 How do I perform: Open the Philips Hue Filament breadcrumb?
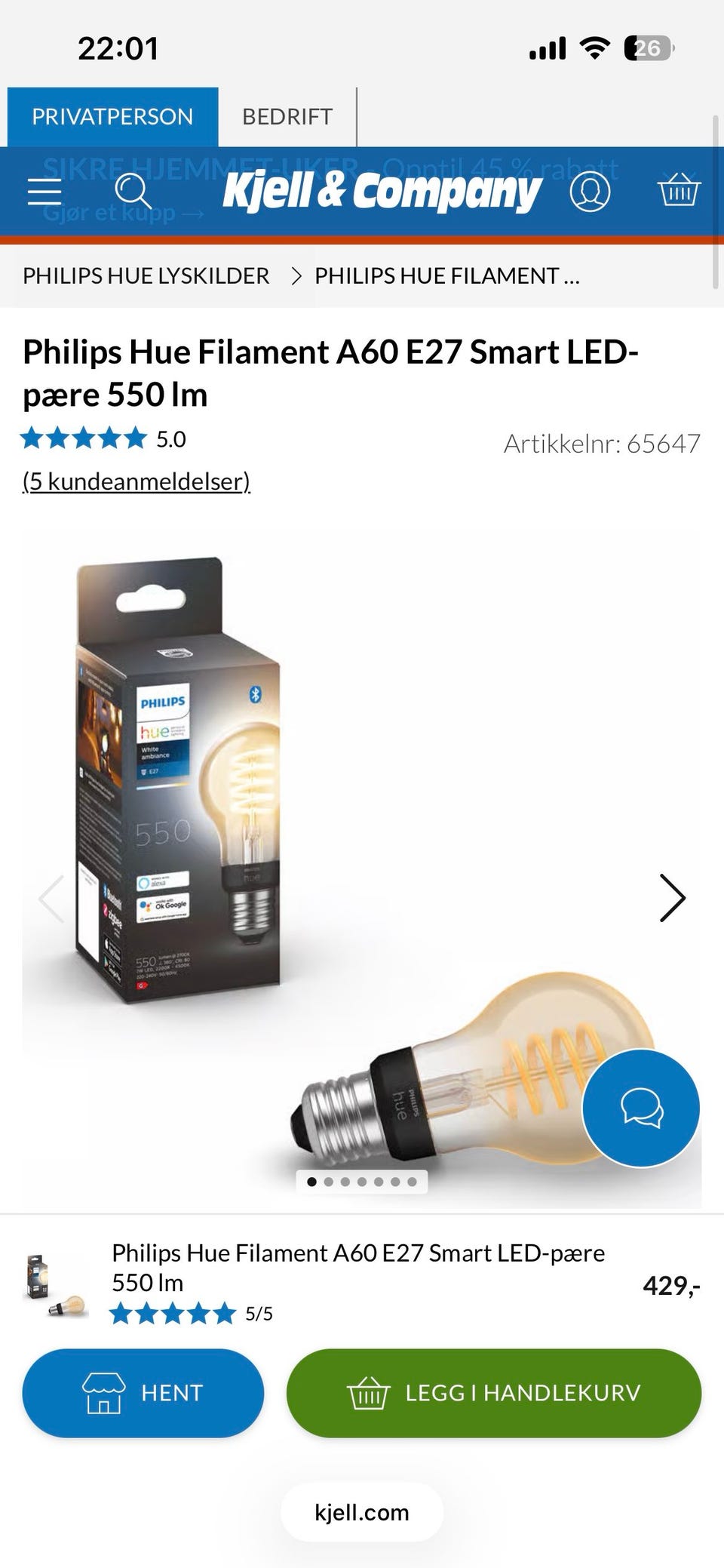pos(447,276)
